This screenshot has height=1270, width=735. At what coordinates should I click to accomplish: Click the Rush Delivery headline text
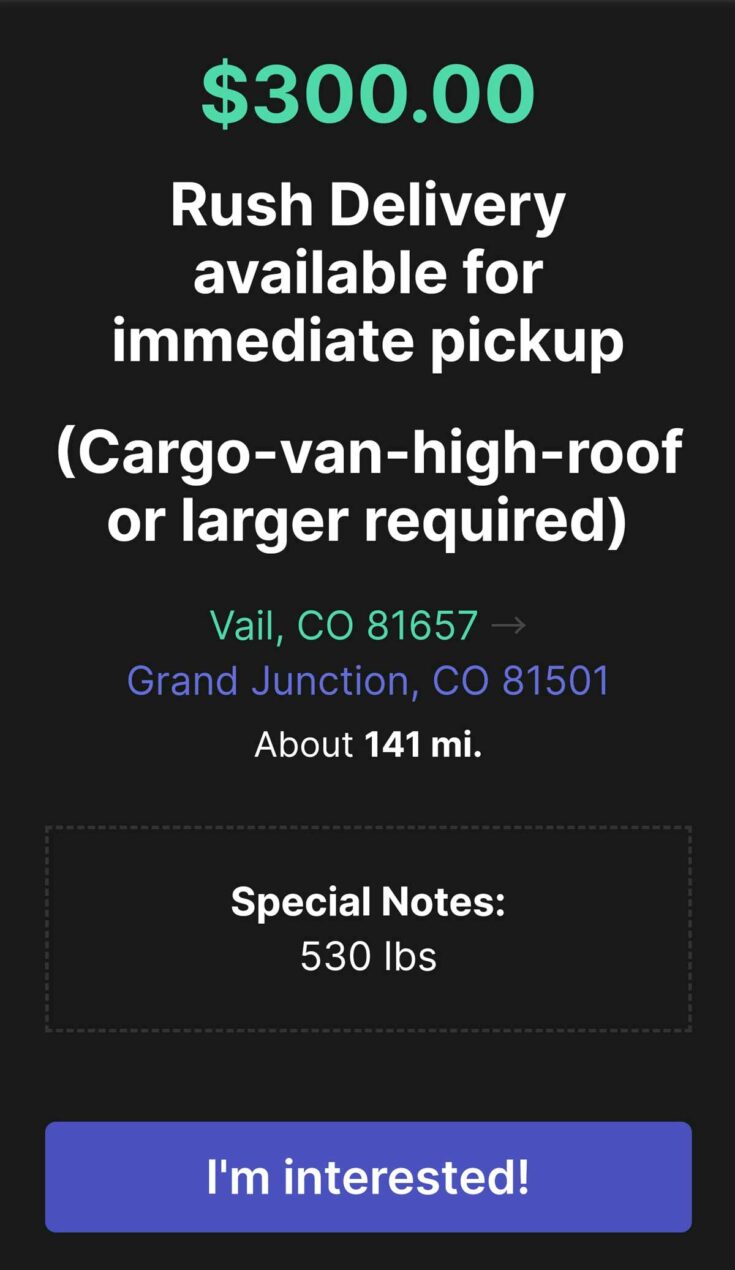[x=368, y=203]
